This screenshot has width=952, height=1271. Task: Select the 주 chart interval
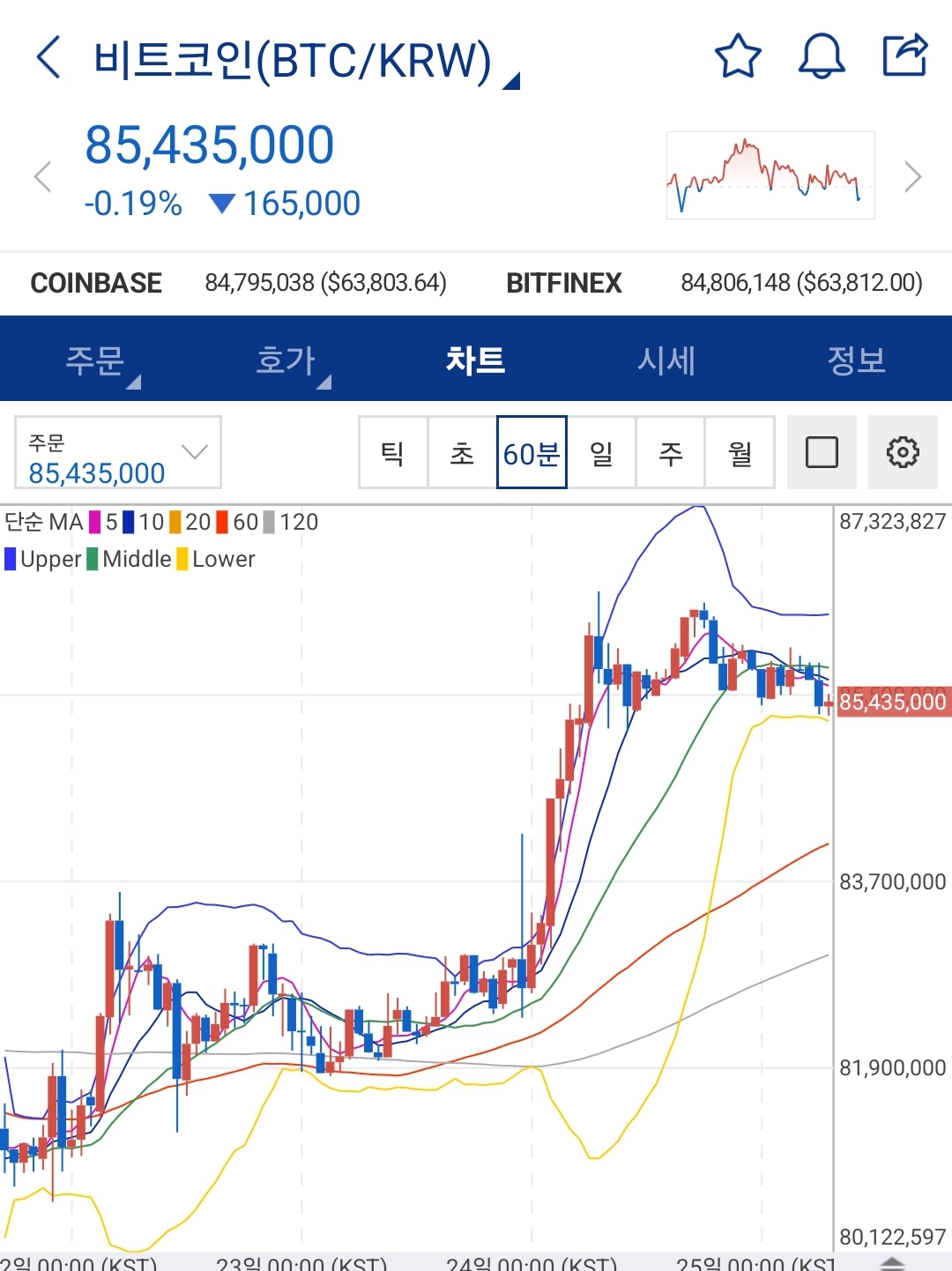tap(670, 453)
